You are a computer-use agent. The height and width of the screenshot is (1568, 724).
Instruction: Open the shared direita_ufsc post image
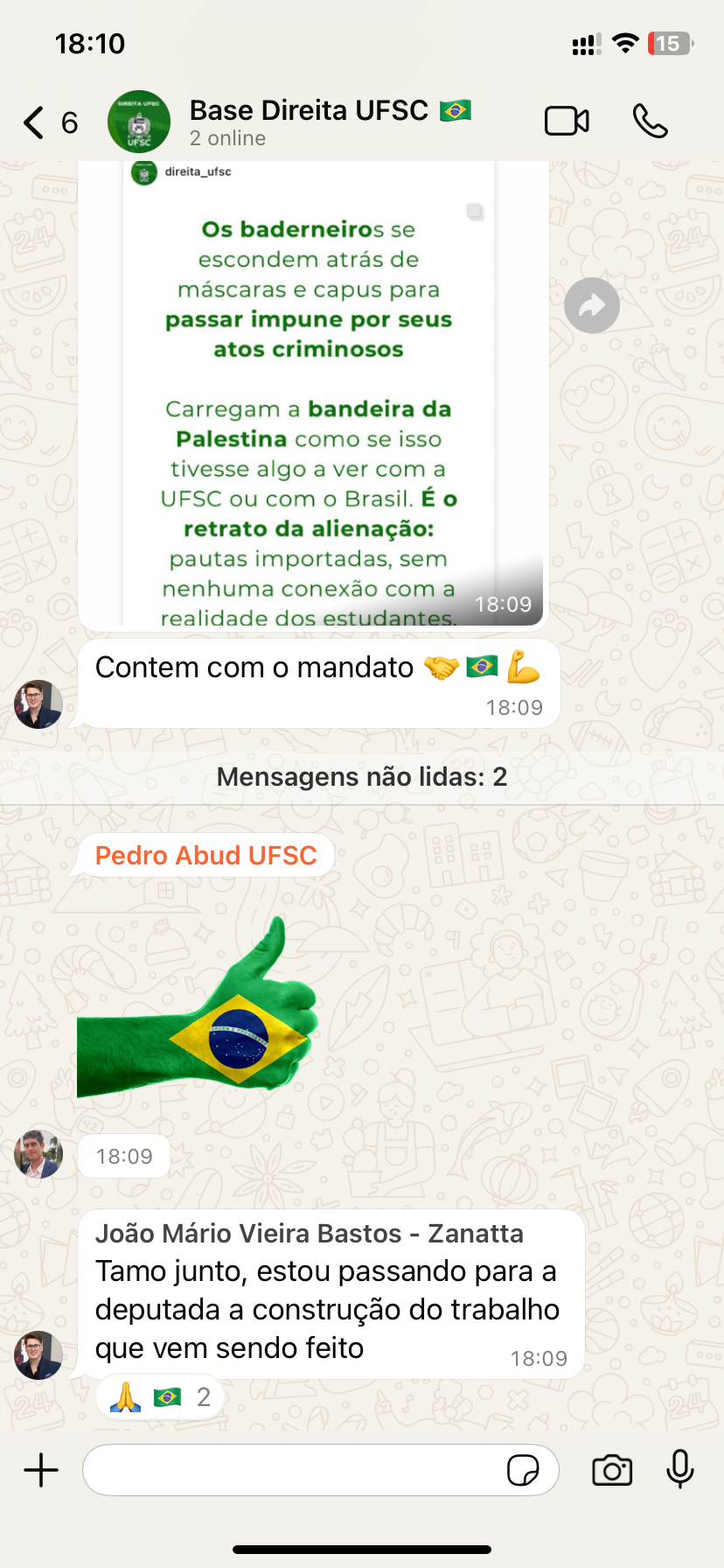click(x=311, y=394)
